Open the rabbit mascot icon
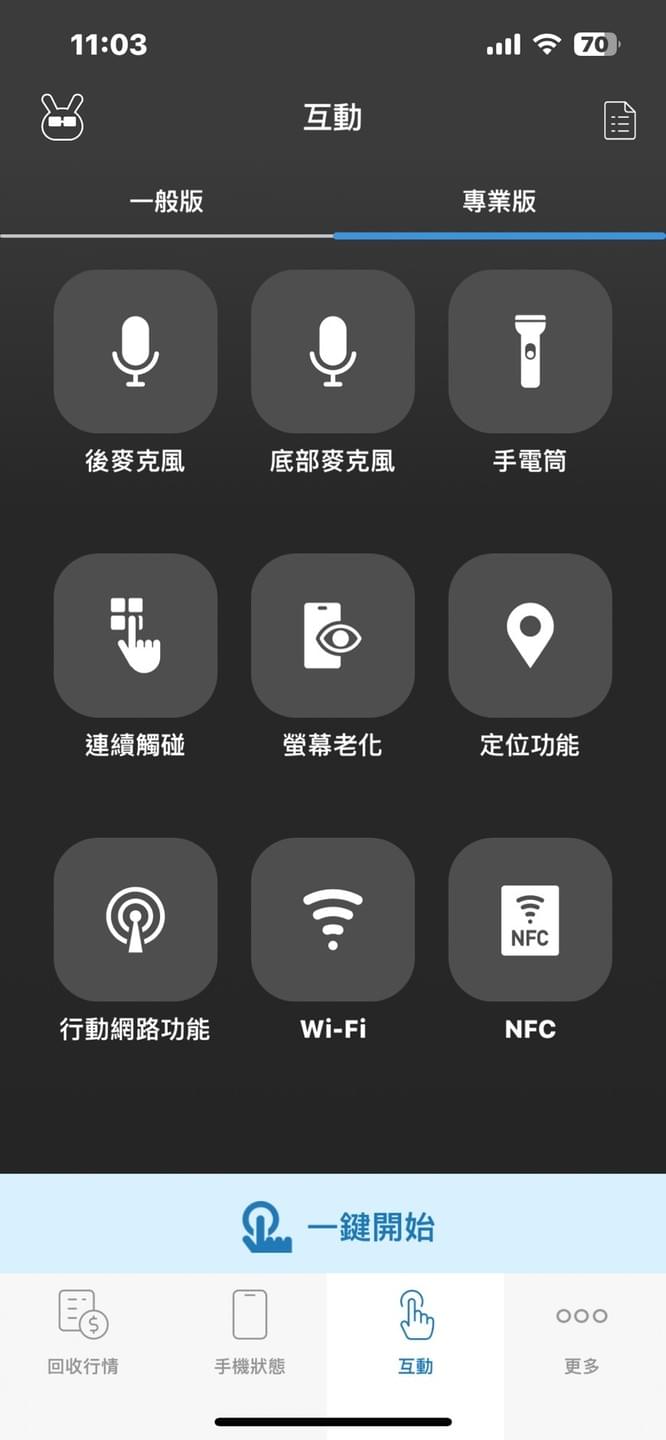The image size is (666, 1440). [x=62, y=118]
